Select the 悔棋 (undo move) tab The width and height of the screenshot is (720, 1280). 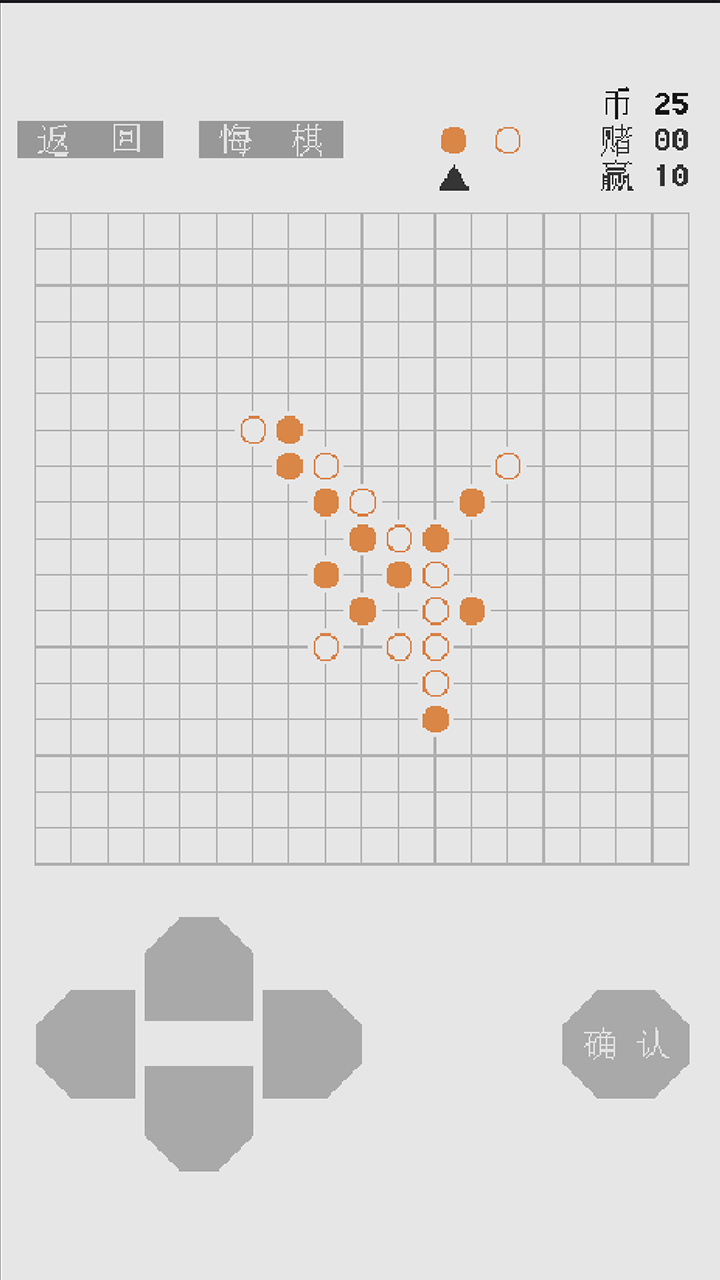[270, 139]
